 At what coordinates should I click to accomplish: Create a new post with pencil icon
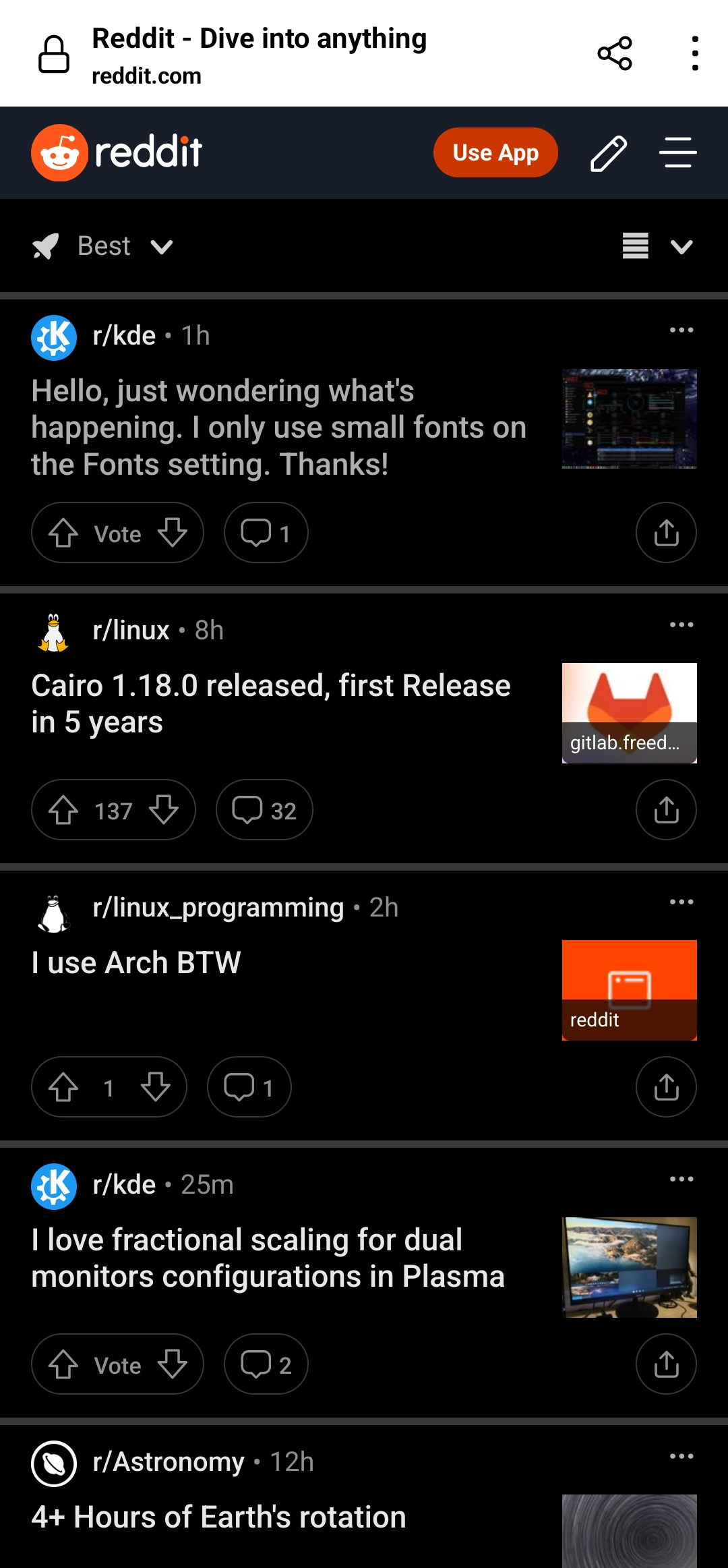[609, 153]
